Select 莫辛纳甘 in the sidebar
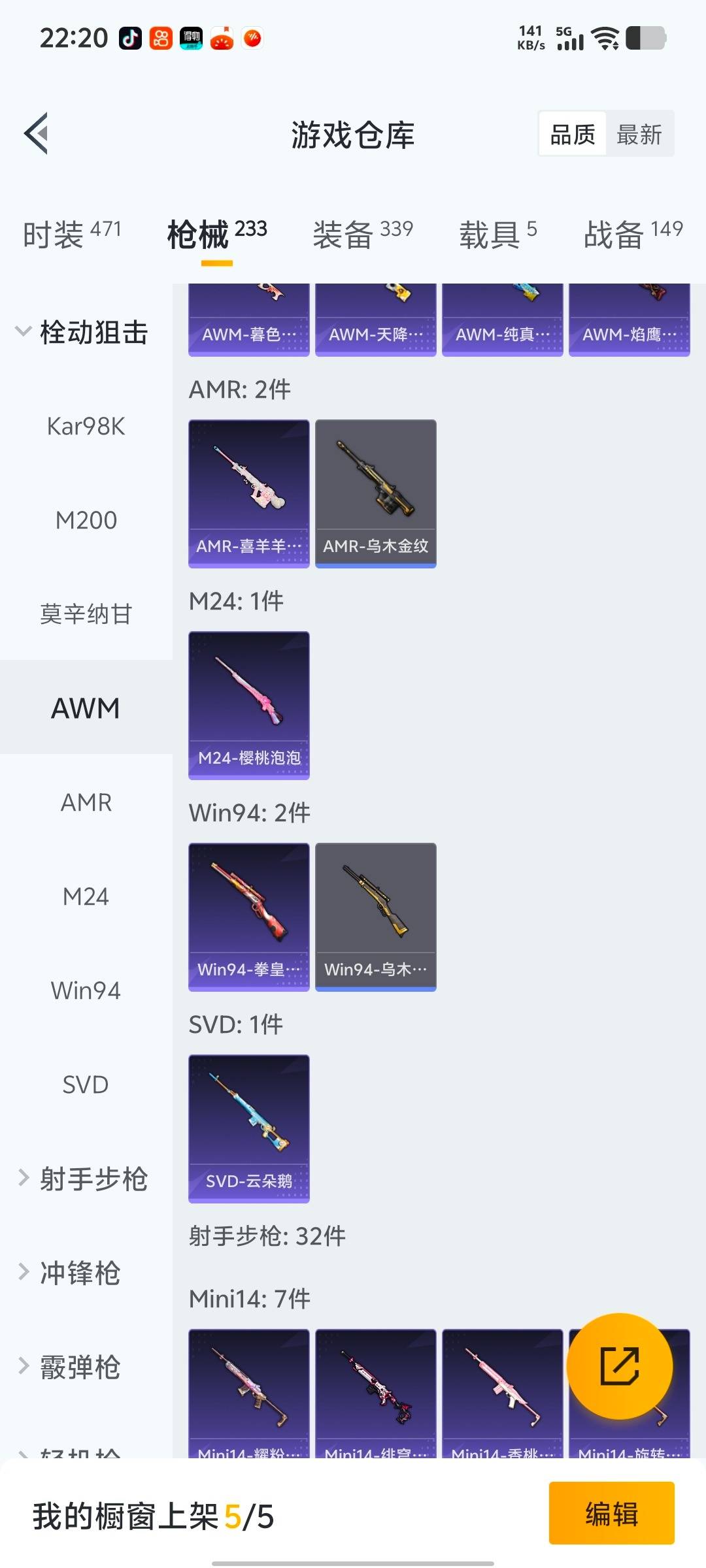Viewport: 706px width, 1568px height. [x=86, y=615]
